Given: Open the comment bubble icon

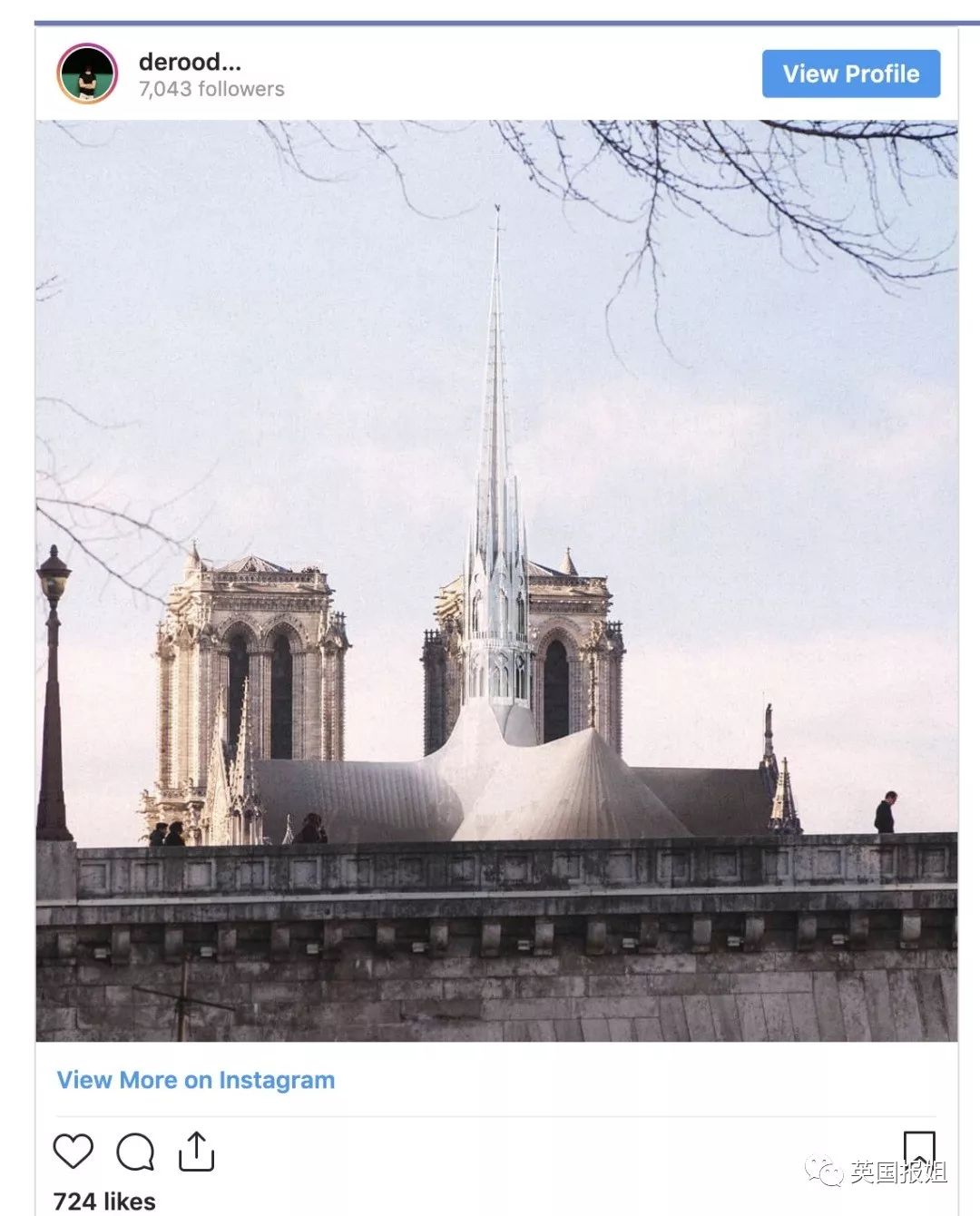Looking at the screenshot, I should tap(135, 1152).
